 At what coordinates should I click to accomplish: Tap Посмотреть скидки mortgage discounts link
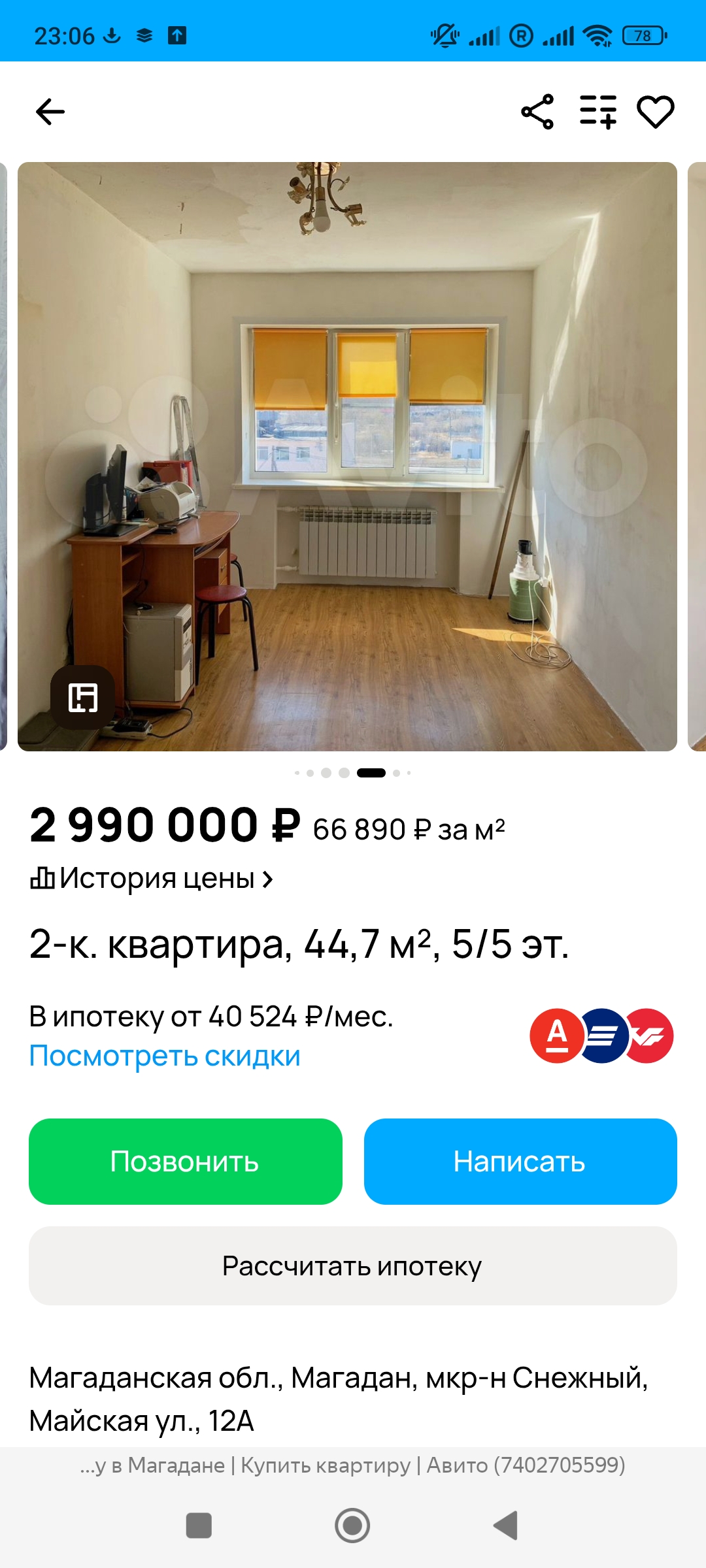(x=165, y=1056)
